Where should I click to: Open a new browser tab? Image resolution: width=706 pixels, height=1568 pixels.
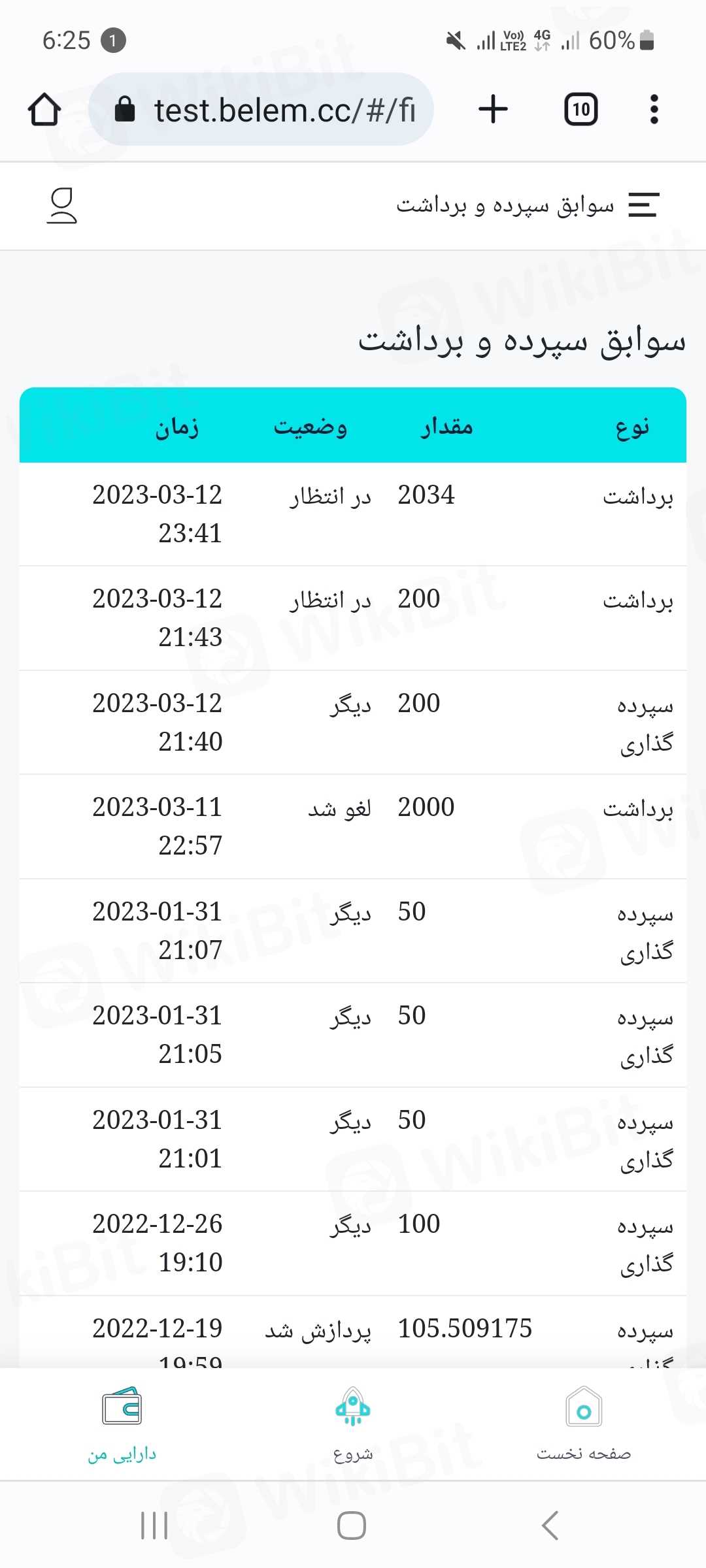pyautogui.click(x=493, y=109)
